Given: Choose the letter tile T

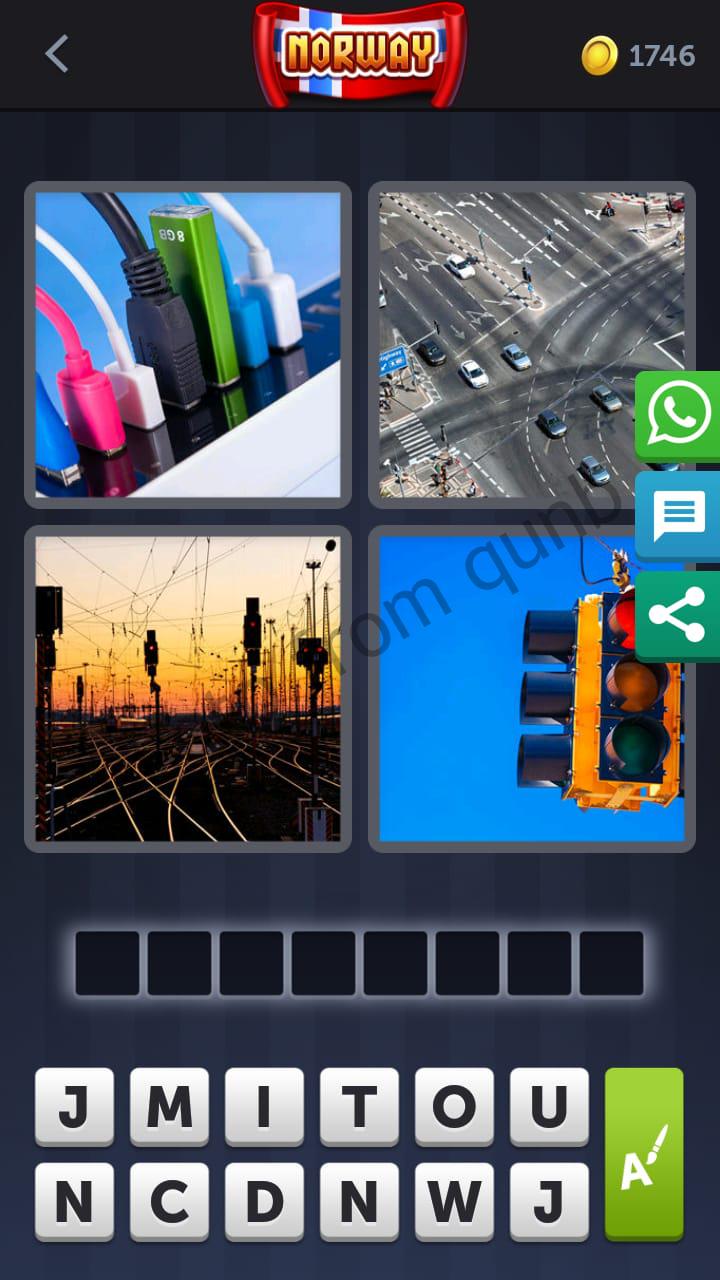Looking at the screenshot, I should (359, 1106).
